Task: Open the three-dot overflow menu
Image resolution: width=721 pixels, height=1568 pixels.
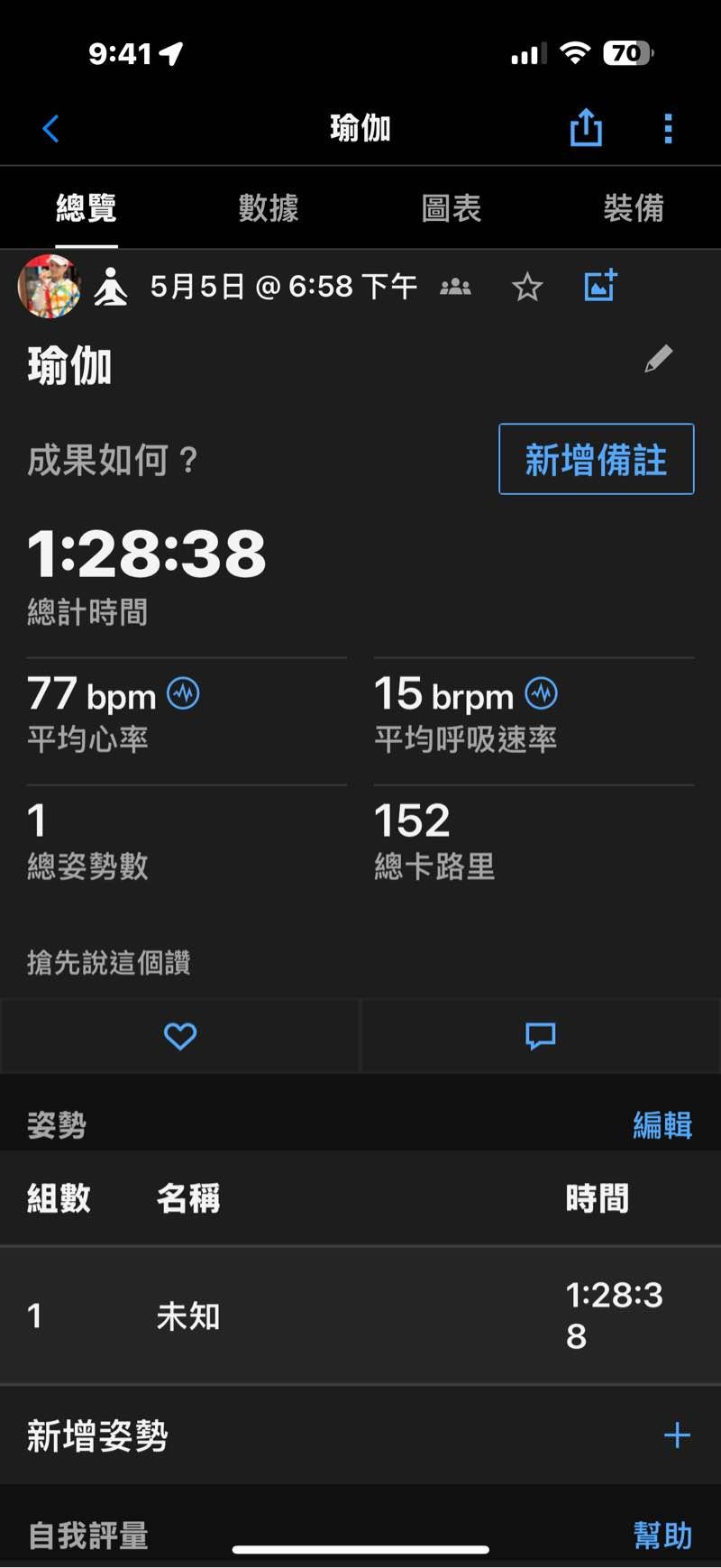Action: point(668,129)
